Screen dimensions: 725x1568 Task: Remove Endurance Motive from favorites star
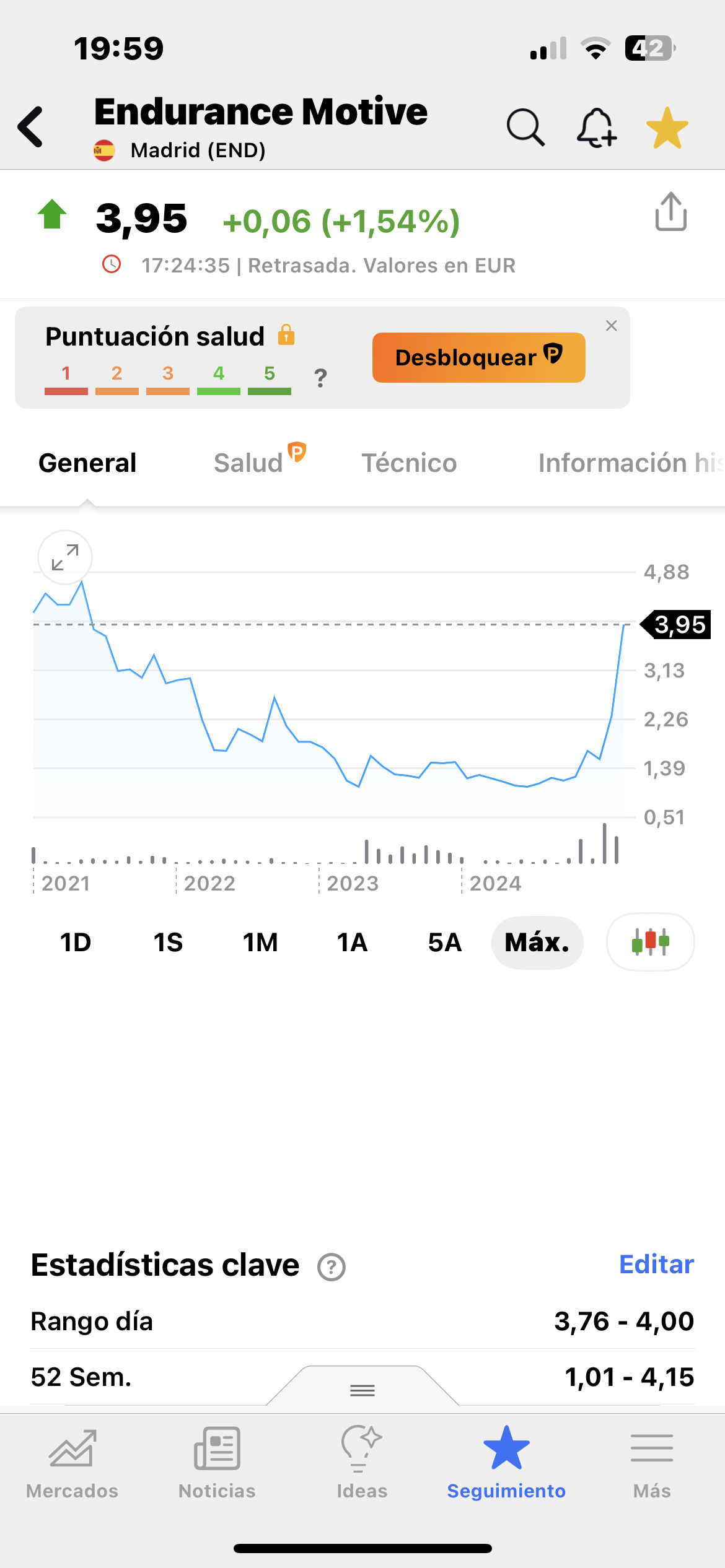(667, 128)
